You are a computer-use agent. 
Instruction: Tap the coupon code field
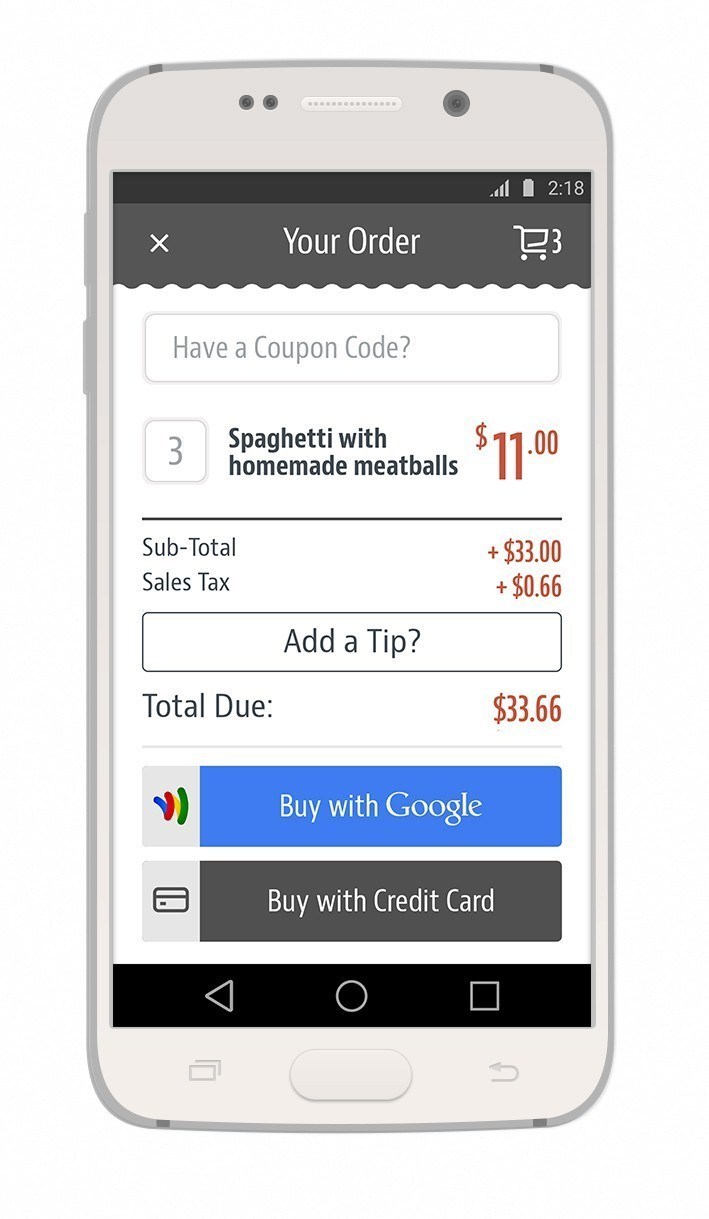pyautogui.click(x=351, y=348)
